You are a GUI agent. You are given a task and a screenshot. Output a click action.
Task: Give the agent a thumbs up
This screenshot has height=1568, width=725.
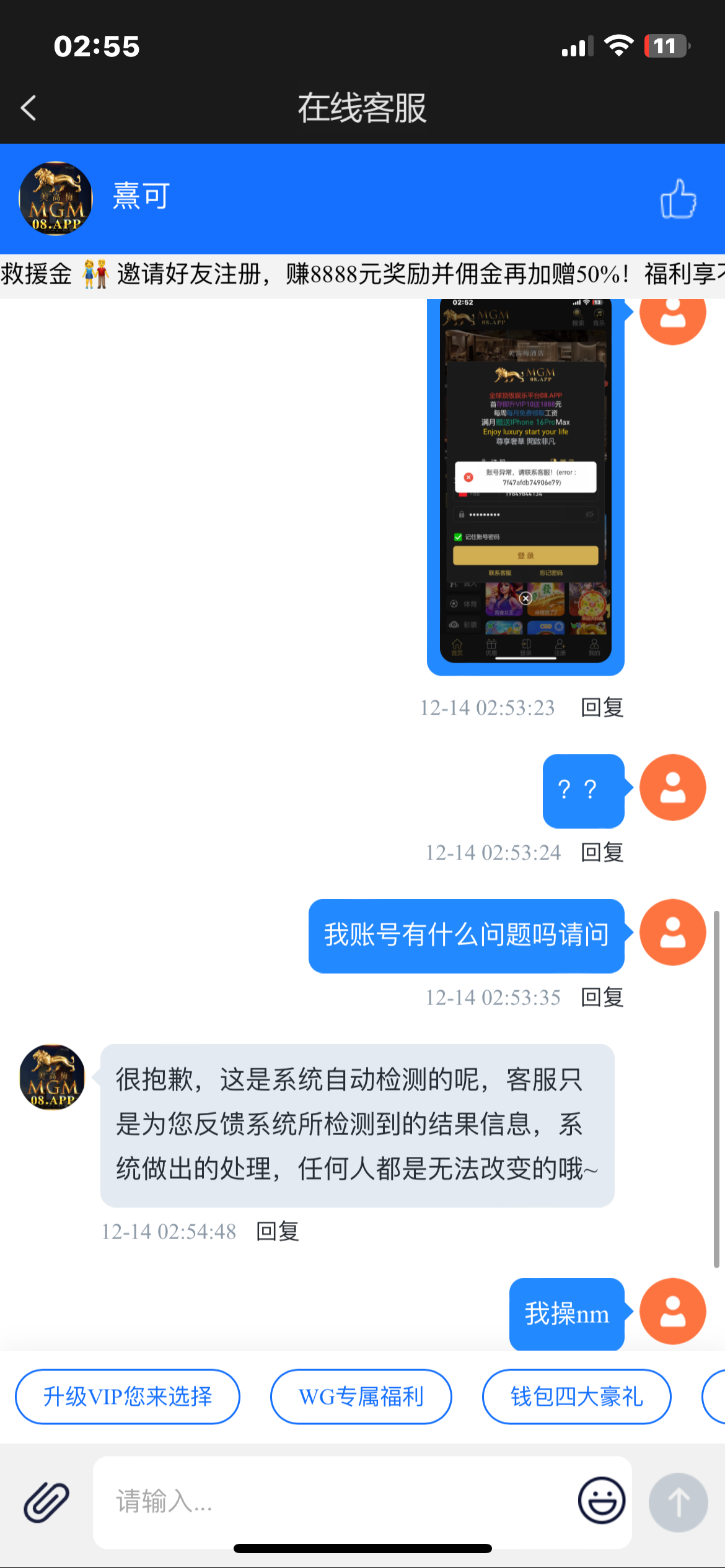[x=678, y=199]
